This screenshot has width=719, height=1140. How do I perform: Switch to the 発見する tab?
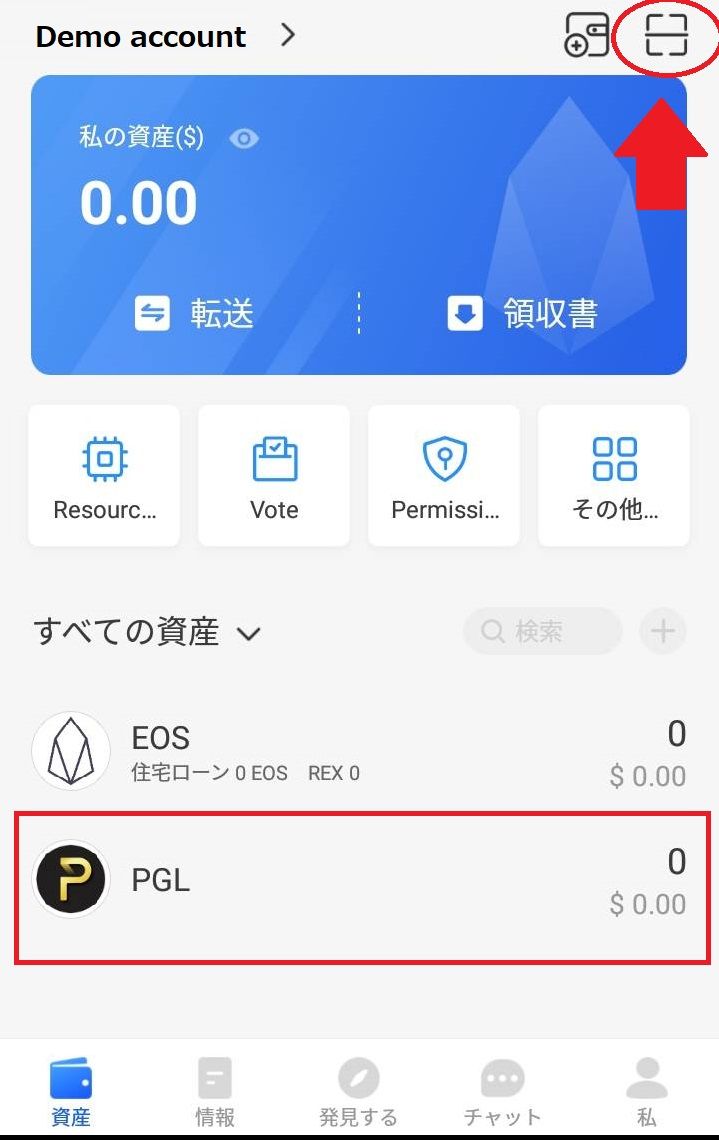pyautogui.click(x=358, y=1090)
